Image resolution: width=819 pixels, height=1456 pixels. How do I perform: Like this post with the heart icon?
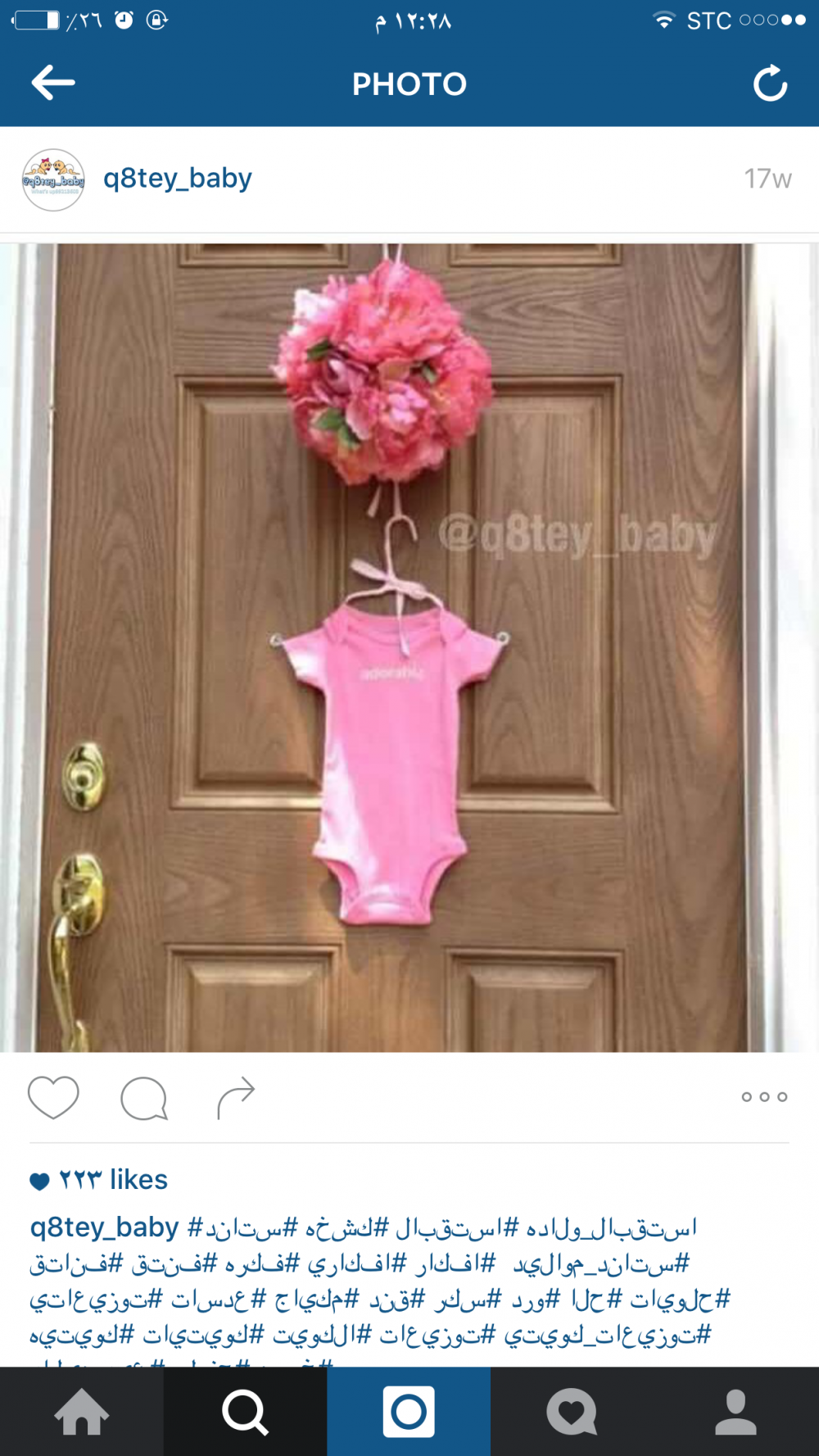click(x=53, y=1097)
